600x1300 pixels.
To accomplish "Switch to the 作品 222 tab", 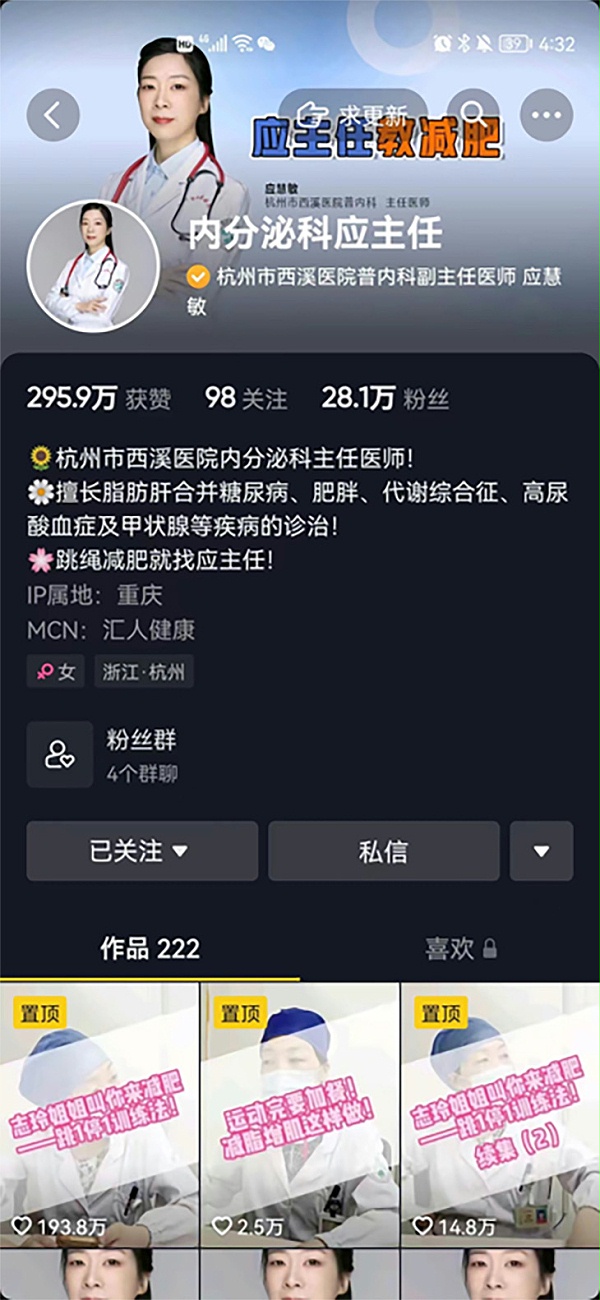I will tap(149, 949).
